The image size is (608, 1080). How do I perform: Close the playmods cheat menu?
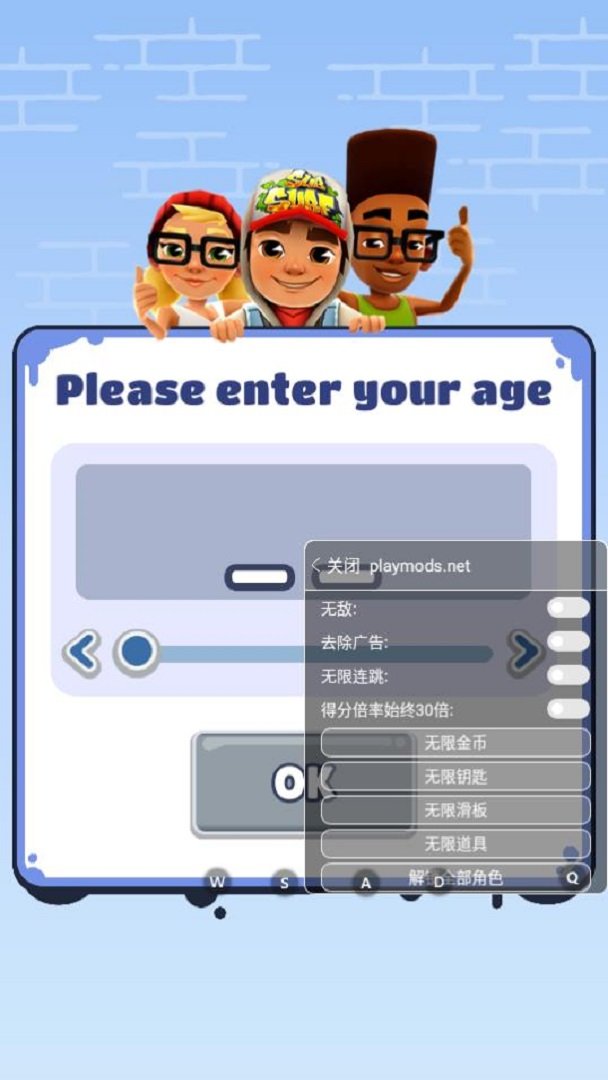pos(336,566)
